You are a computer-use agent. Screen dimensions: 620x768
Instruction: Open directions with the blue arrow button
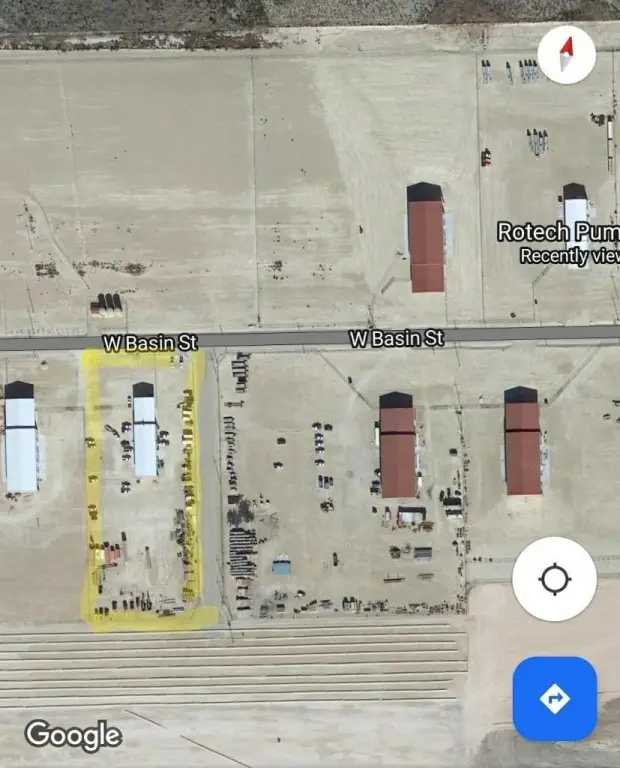tap(554, 698)
